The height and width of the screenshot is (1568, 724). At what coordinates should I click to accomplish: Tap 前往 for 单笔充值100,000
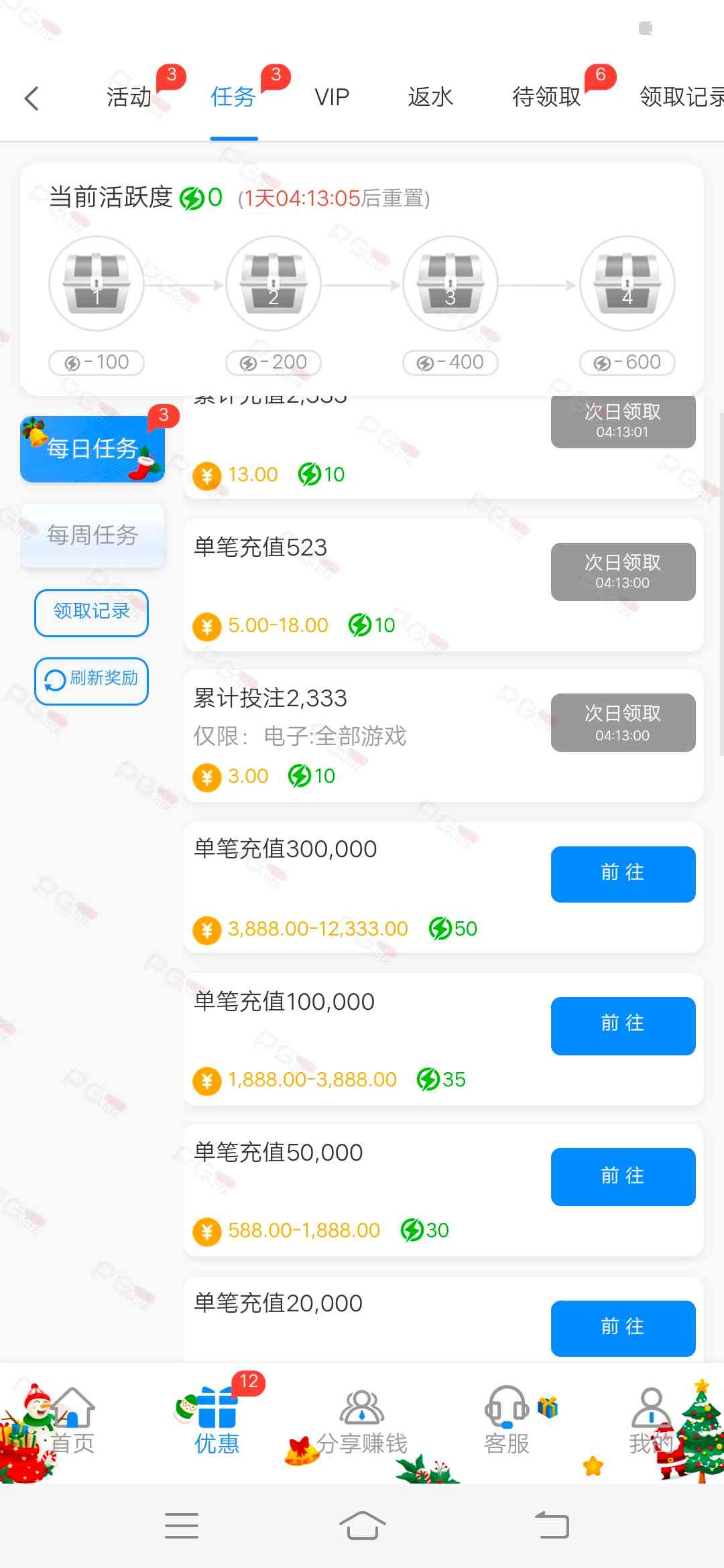click(x=623, y=1025)
